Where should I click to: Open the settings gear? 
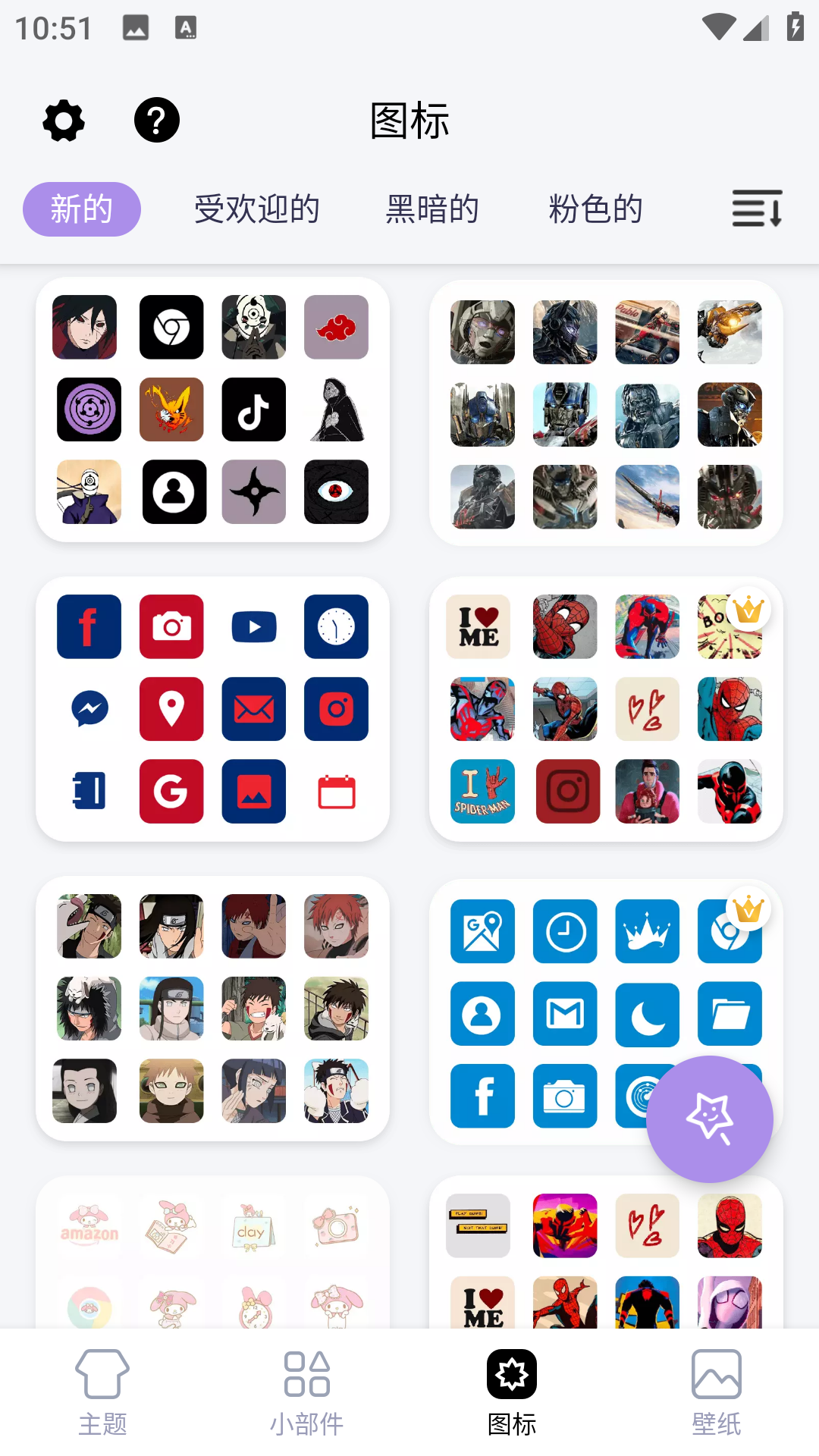tap(63, 121)
